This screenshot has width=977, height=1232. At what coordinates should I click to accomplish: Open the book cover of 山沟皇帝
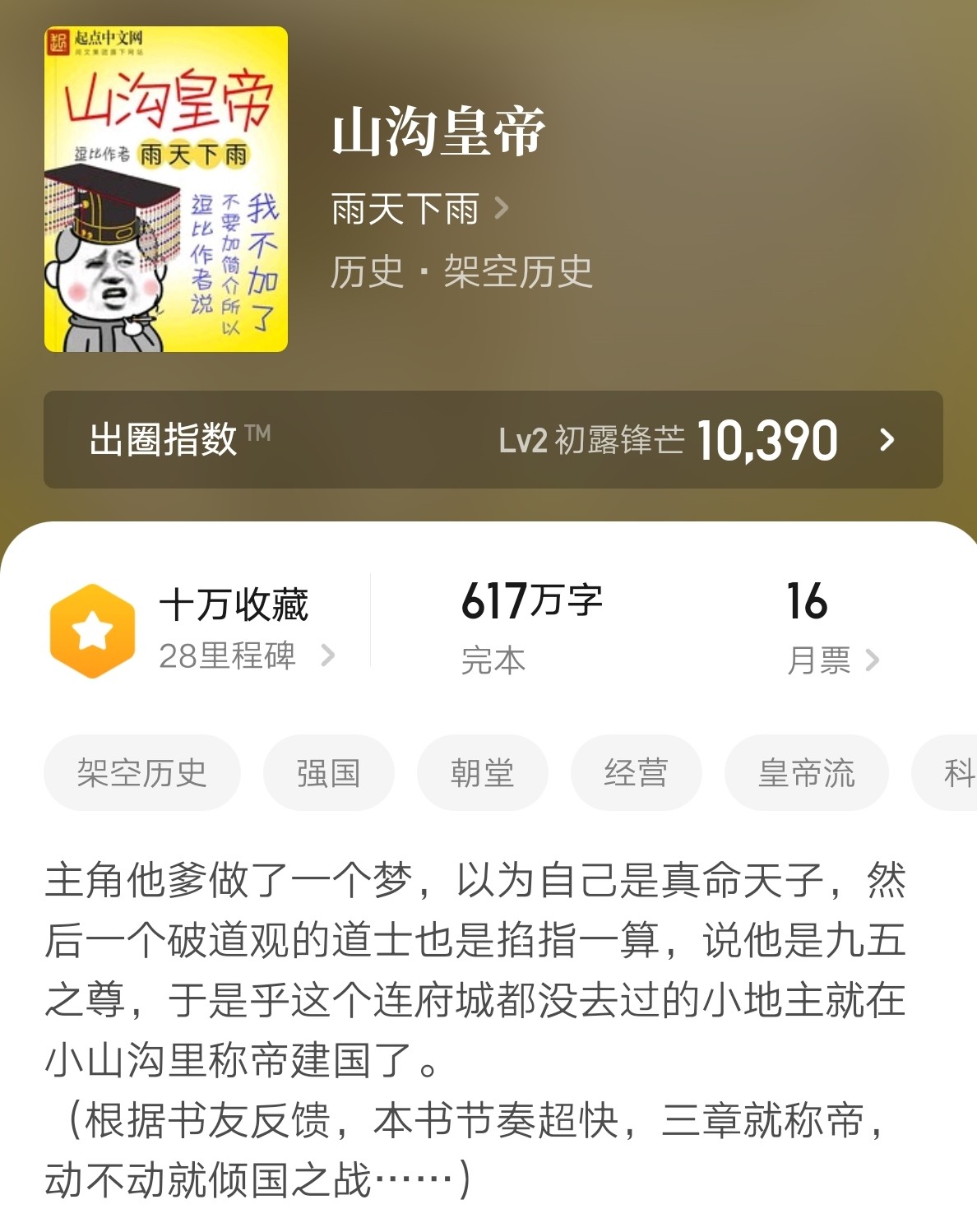[x=166, y=189]
